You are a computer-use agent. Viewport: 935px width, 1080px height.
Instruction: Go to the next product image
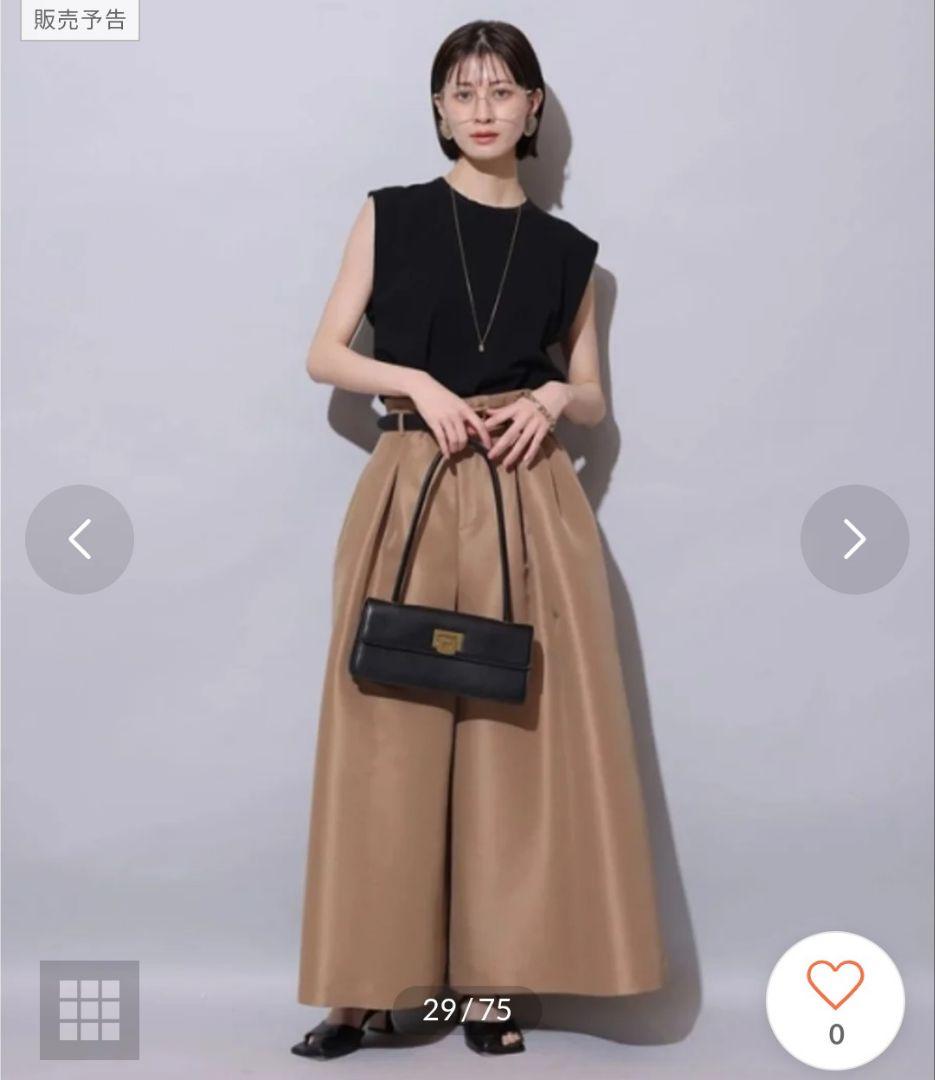pos(854,539)
